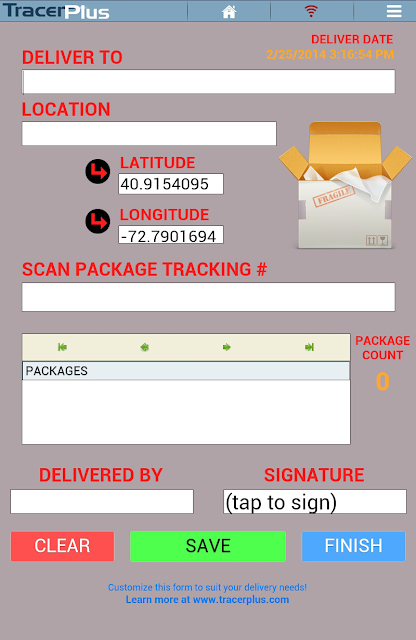Select the Location text field
416x640 pixels.
pyautogui.click(x=149, y=133)
